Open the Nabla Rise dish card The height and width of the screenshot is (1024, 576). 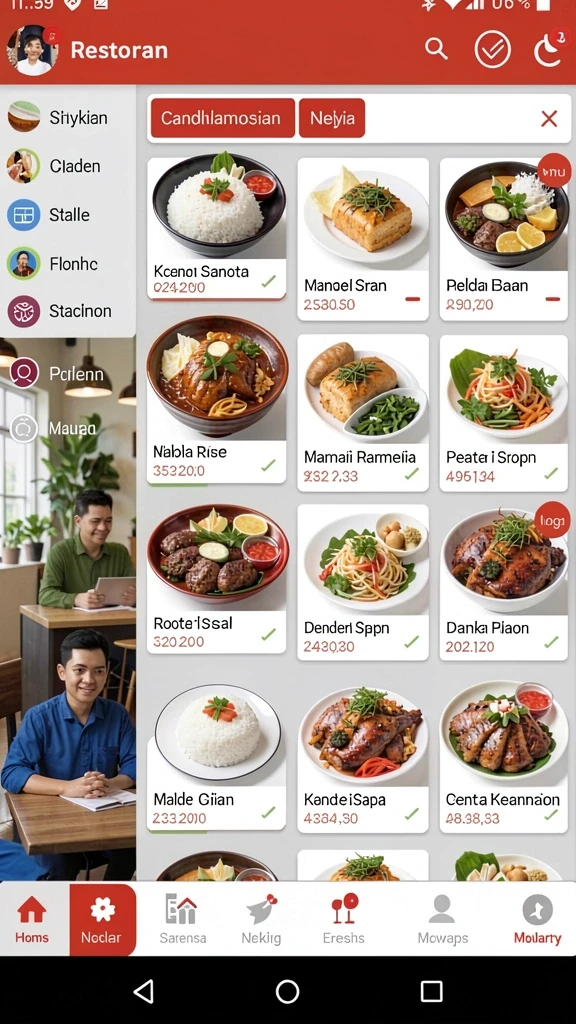(216, 401)
